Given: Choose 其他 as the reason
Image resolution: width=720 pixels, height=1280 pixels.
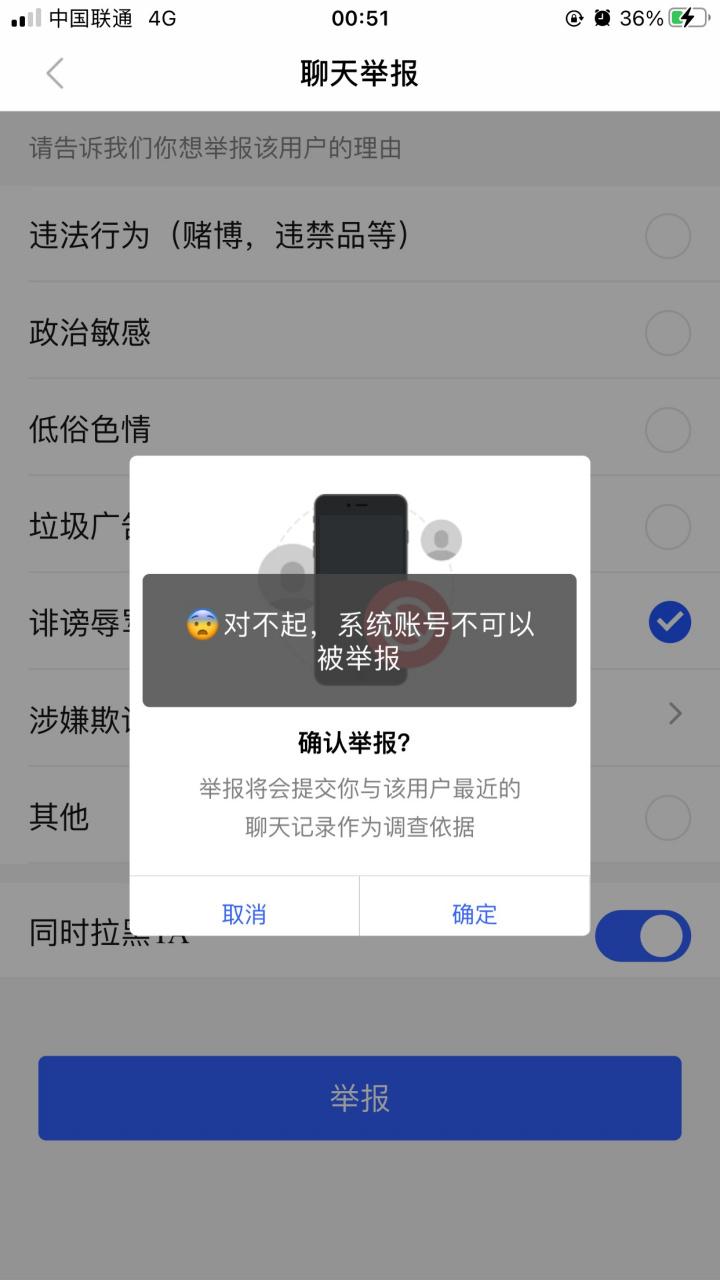Looking at the screenshot, I should [668, 817].
